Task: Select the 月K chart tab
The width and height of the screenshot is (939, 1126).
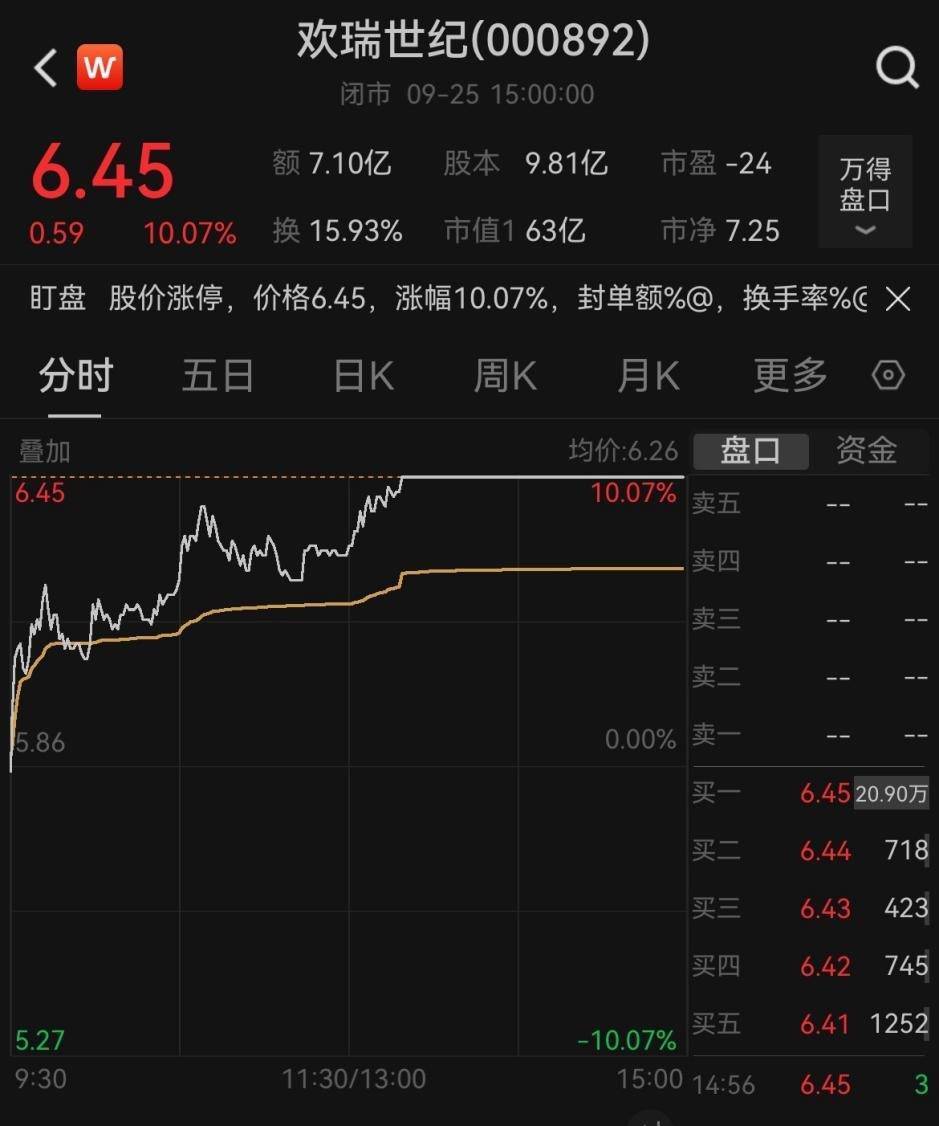Action: click(648, 376)
